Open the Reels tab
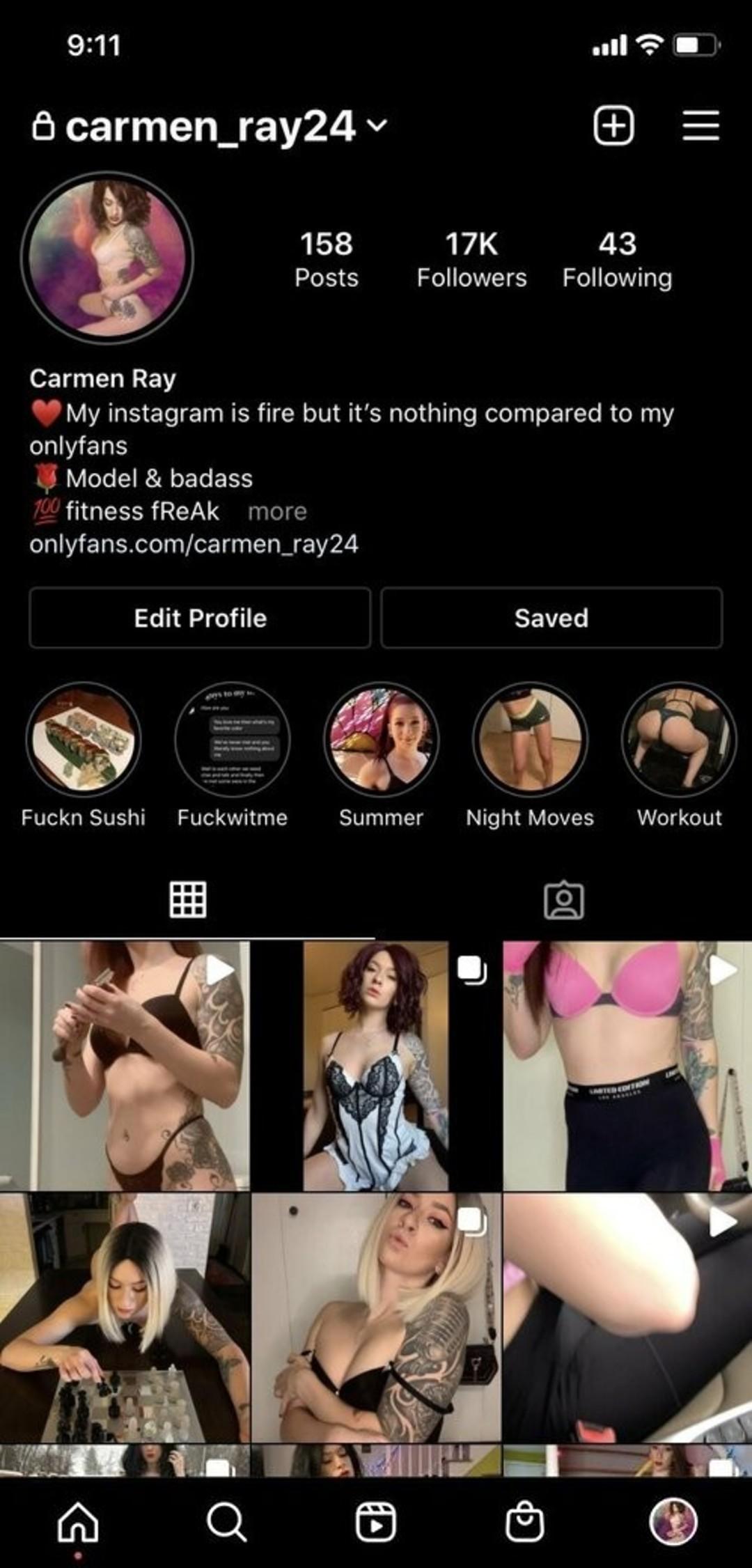752x1568 pixels. click(376, 1522)
